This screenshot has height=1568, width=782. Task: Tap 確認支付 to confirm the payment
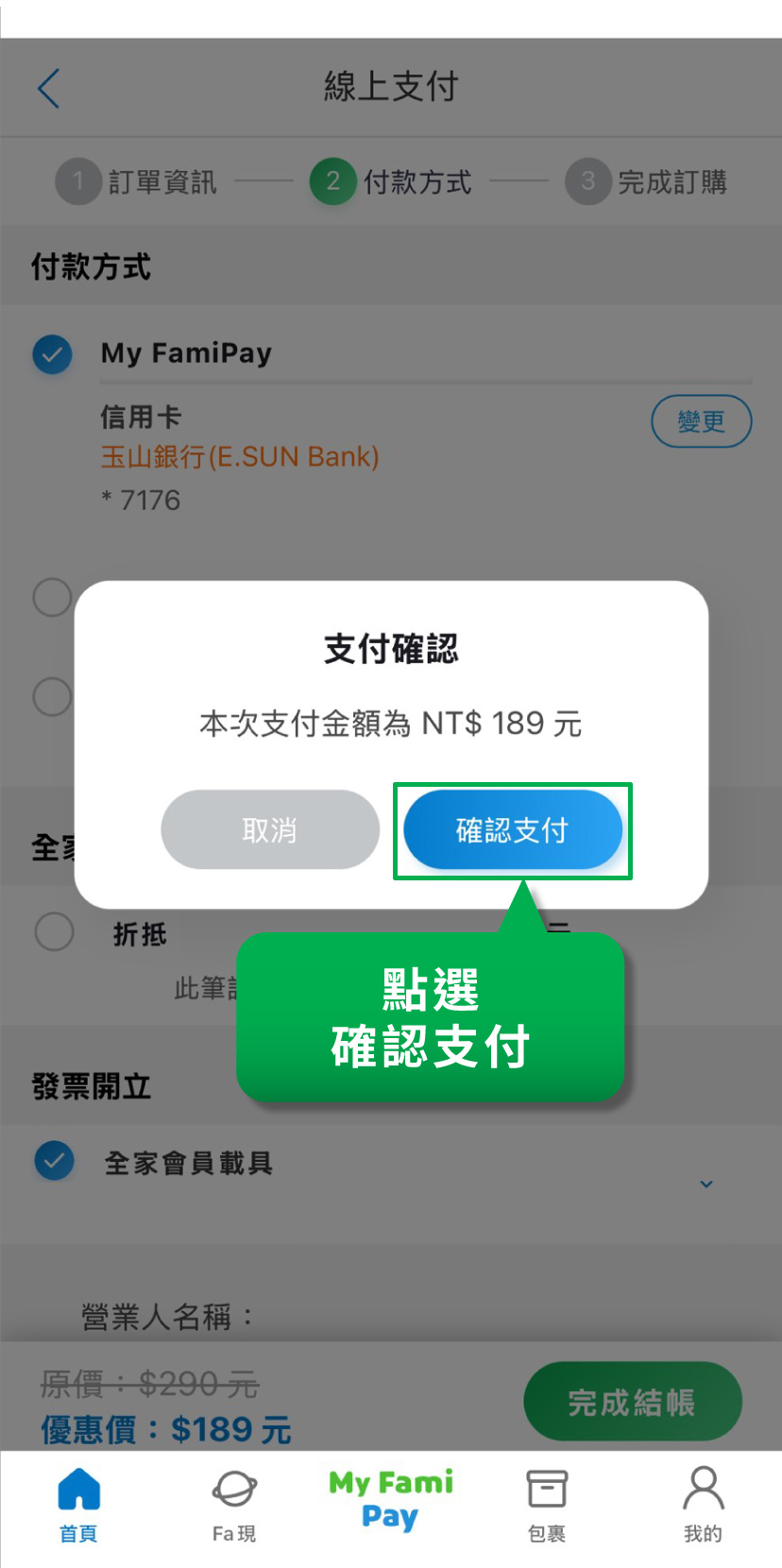point(512,830)
